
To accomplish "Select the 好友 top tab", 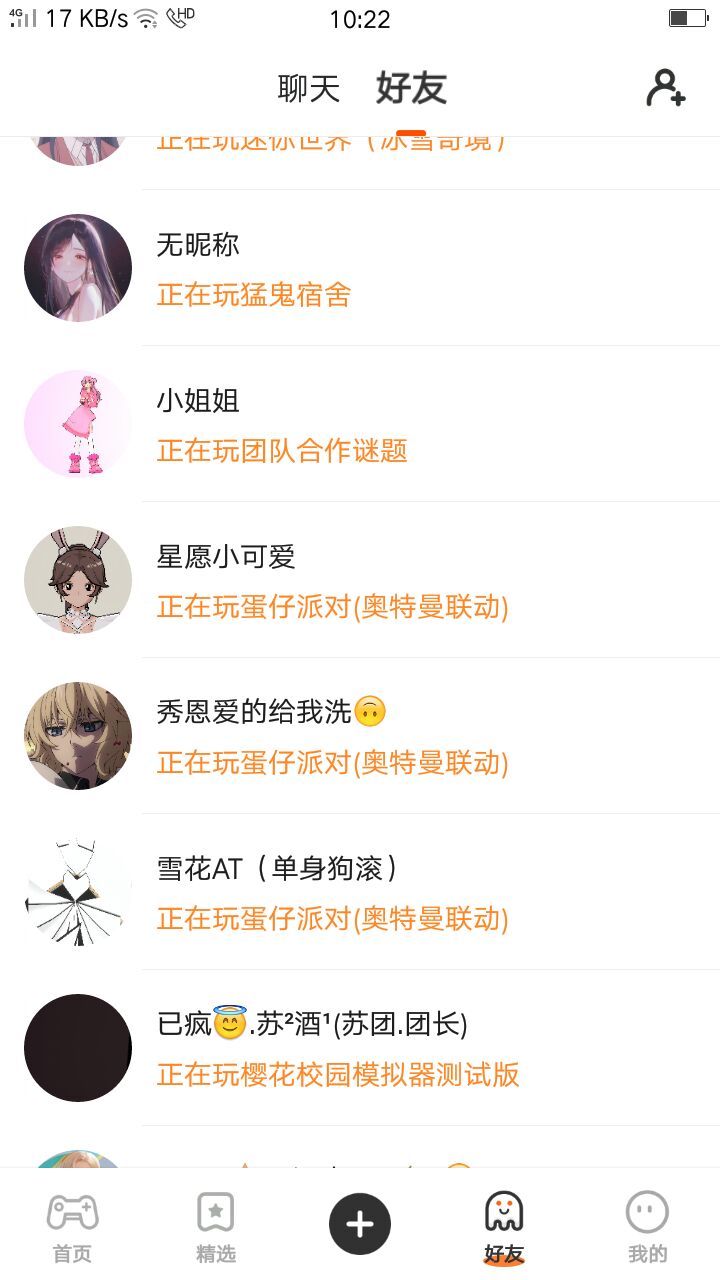I will [x=411, y=89].
